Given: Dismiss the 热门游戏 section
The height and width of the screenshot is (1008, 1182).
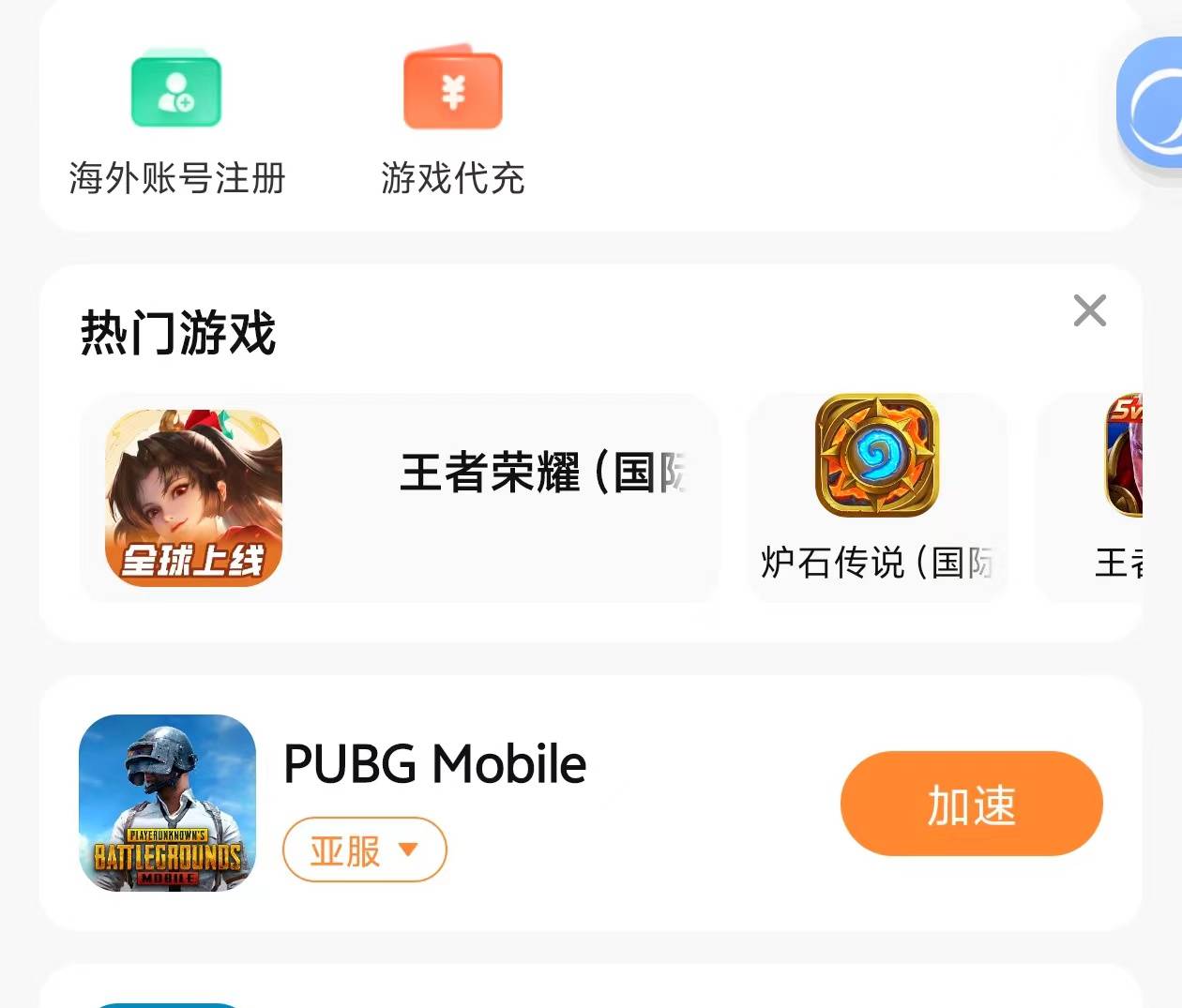Looking at the screenshot, I should tap(1089, 310).
